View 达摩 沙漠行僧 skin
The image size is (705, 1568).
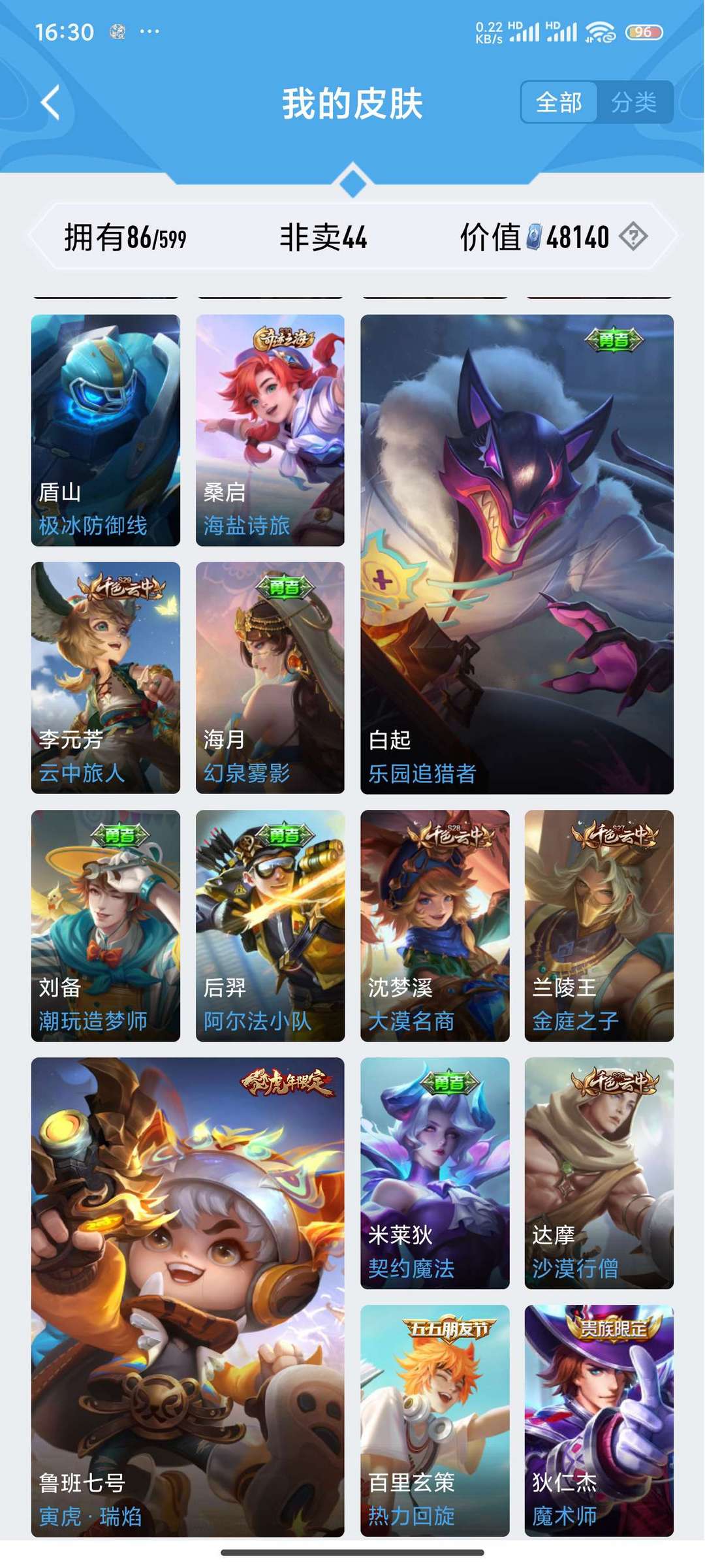(599, 1172)
